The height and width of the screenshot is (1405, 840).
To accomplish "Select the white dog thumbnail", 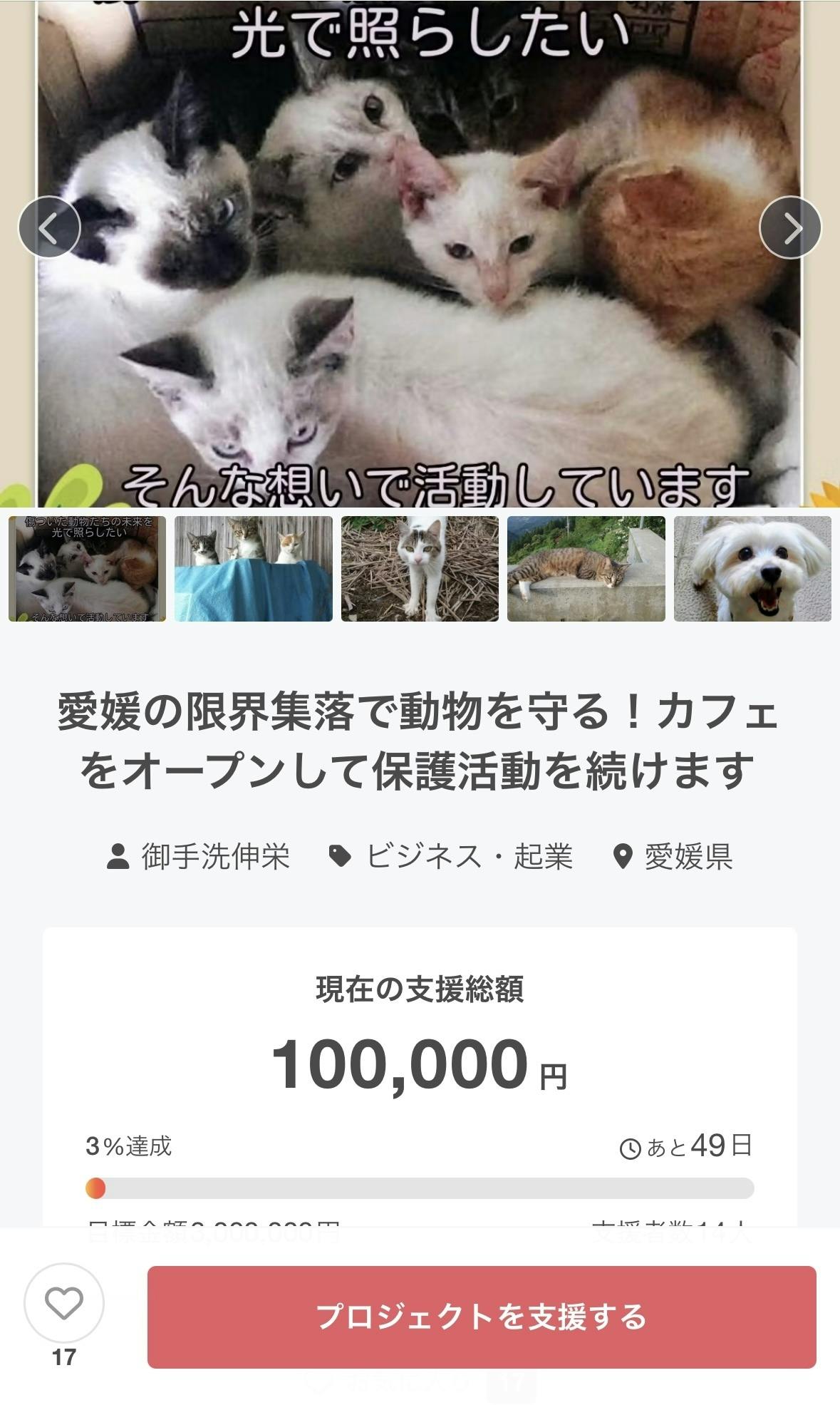I will pyautogui.click(x=752, y=569).
